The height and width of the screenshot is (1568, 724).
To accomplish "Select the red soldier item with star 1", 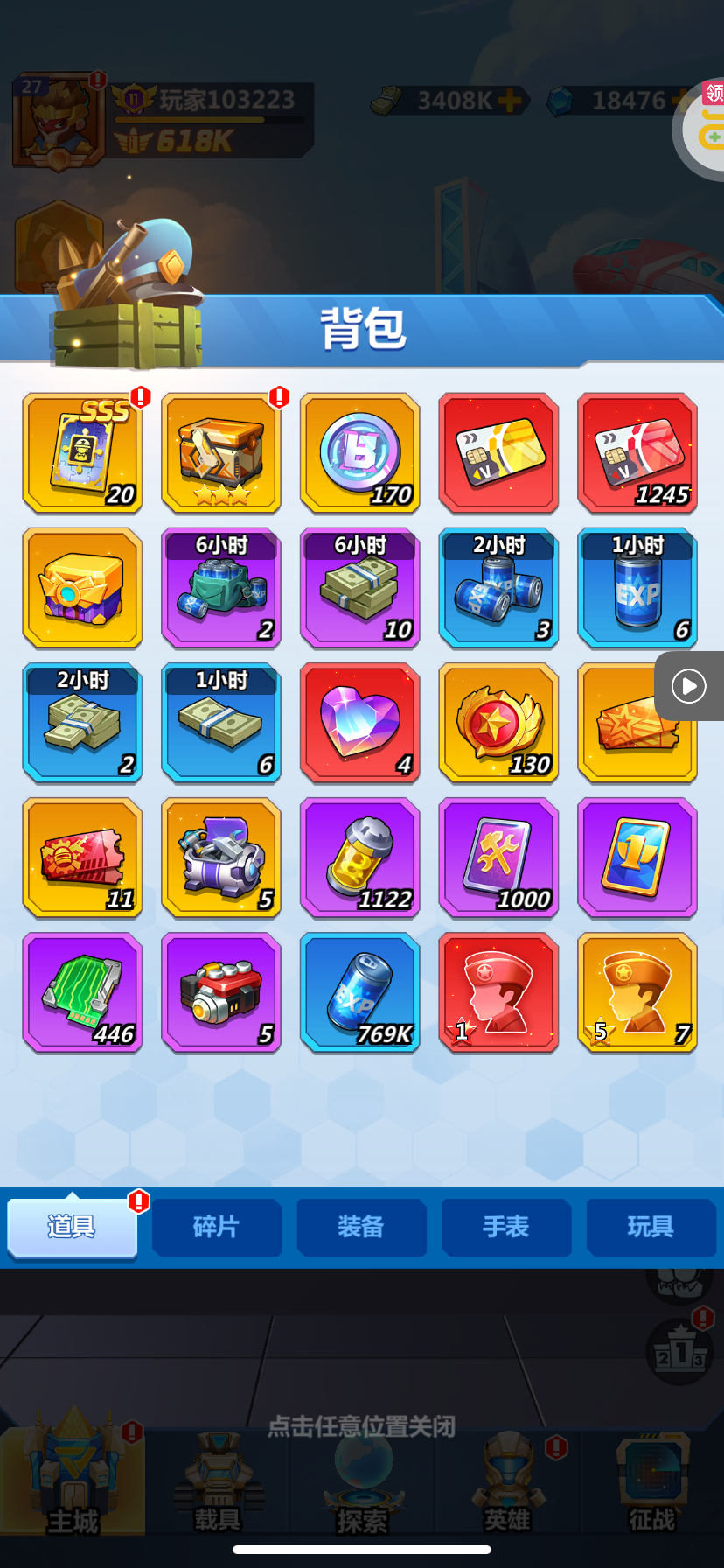I will click(x=498, y=991).
